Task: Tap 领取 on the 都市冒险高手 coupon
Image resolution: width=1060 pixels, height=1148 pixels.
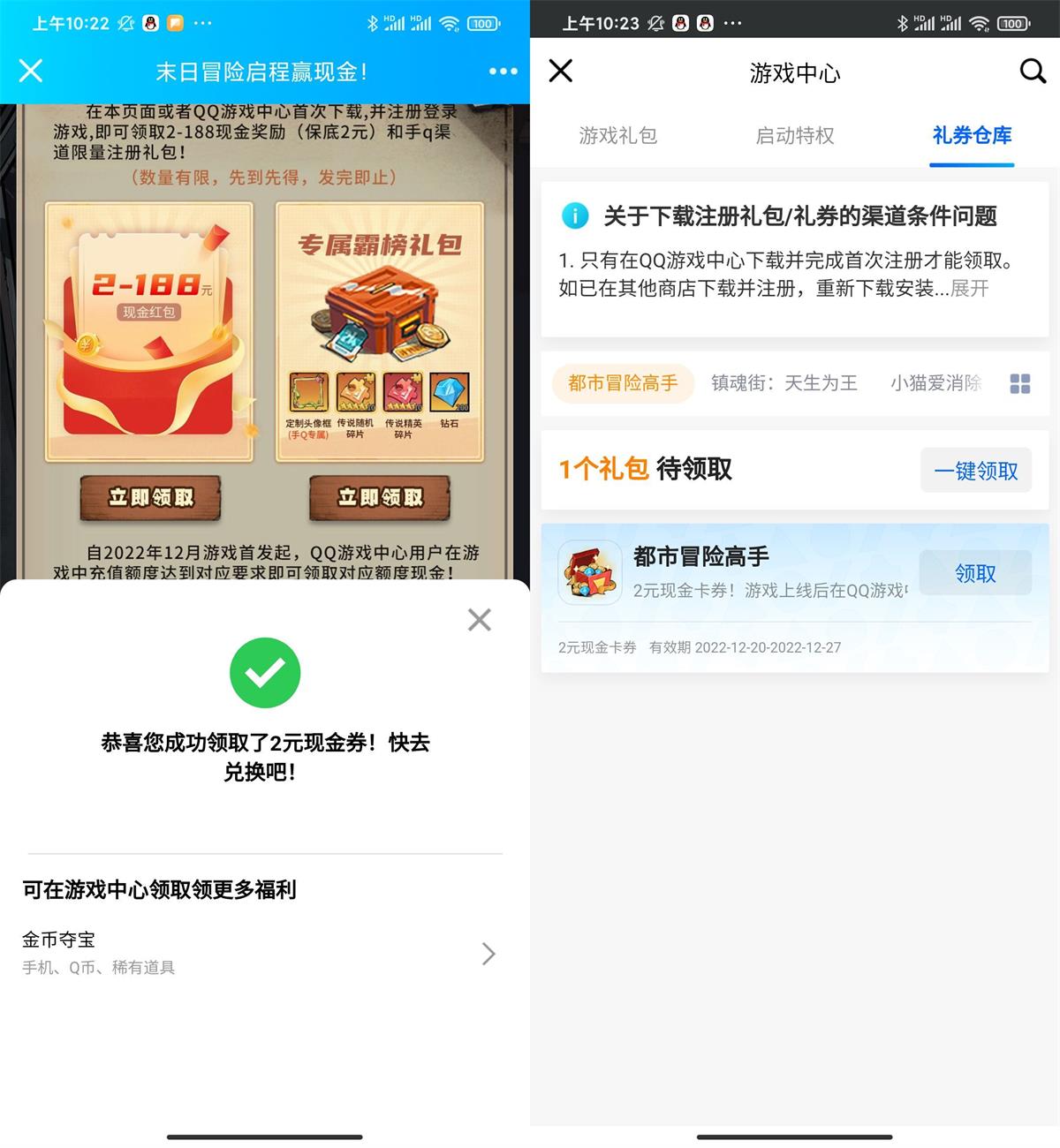Action: [975, 573]
